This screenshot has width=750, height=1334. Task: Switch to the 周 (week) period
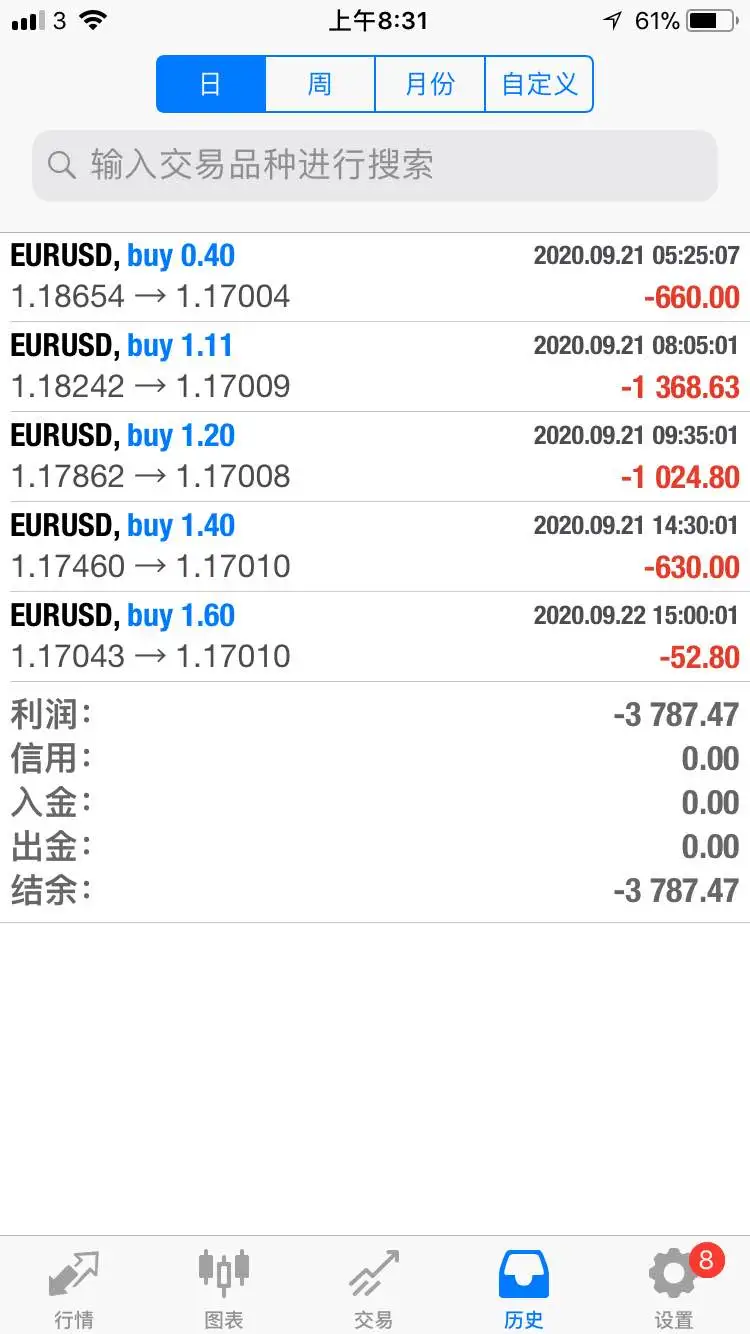pos(320,84)
